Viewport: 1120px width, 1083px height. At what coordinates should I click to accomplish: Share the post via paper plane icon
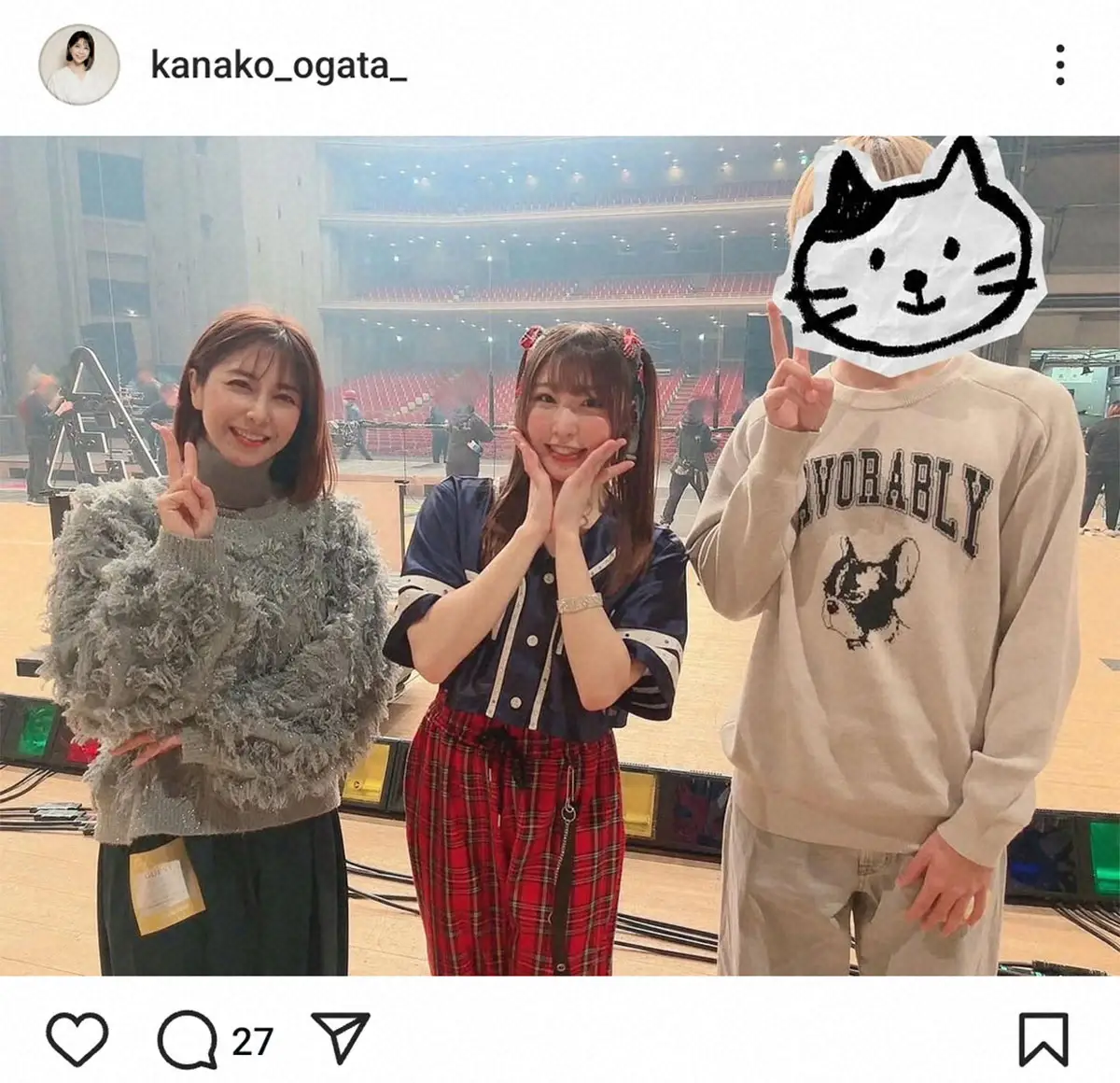click(340, 1037)
